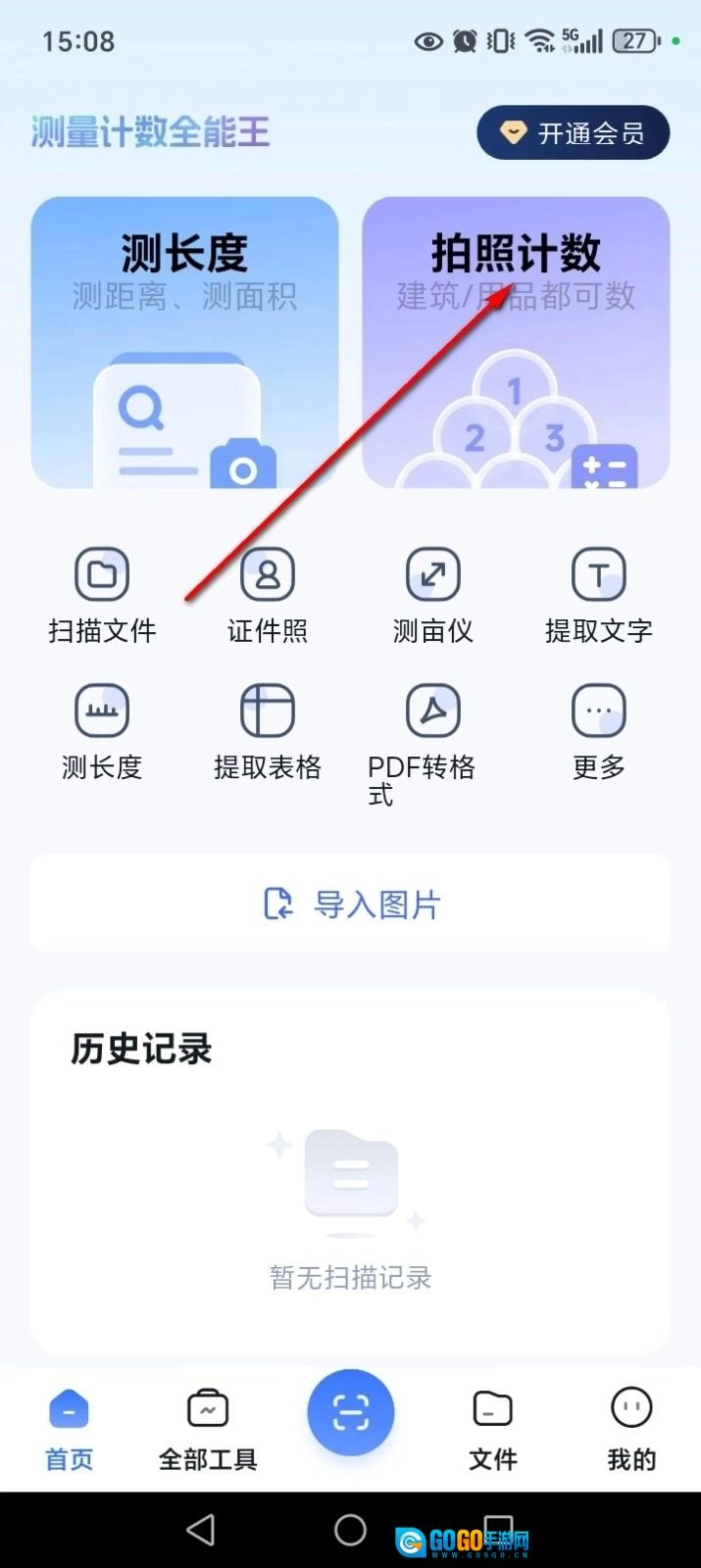Tap the 开通会员 membership button

tap(573, 132)
